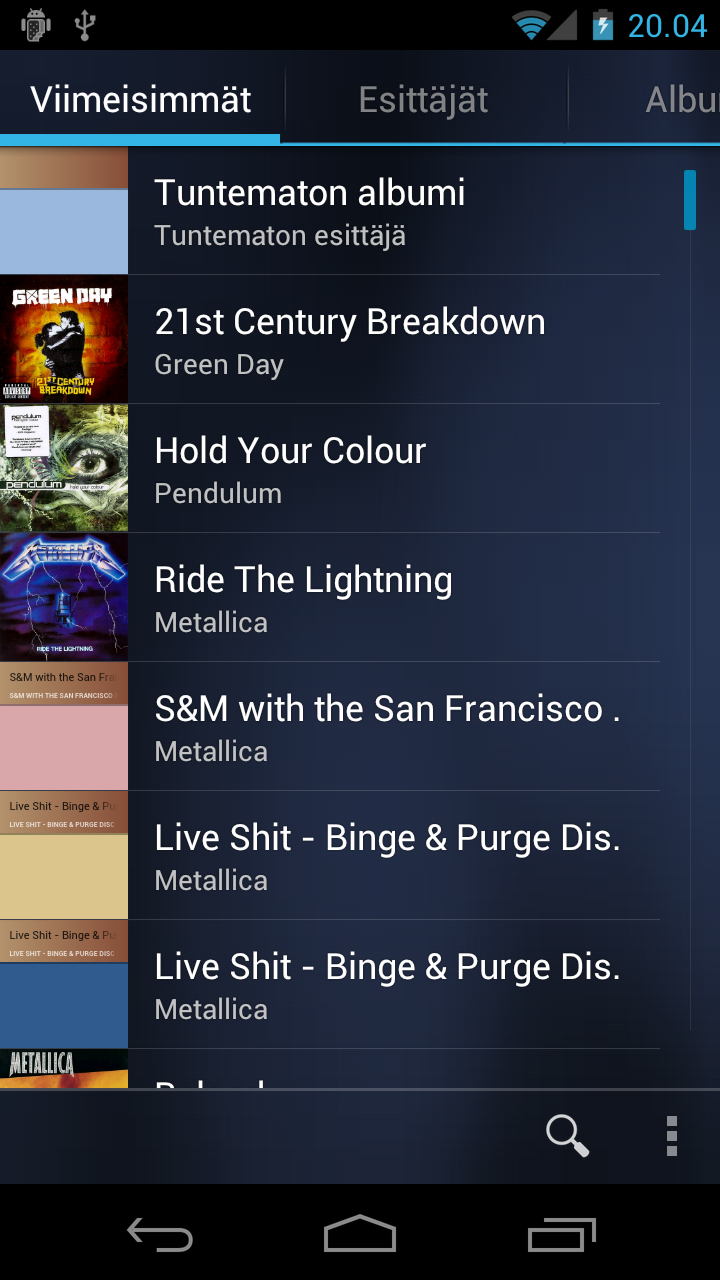Screen dimensions: 720x1280
Task: Open the overflow menu
Action: point(672,1136)
